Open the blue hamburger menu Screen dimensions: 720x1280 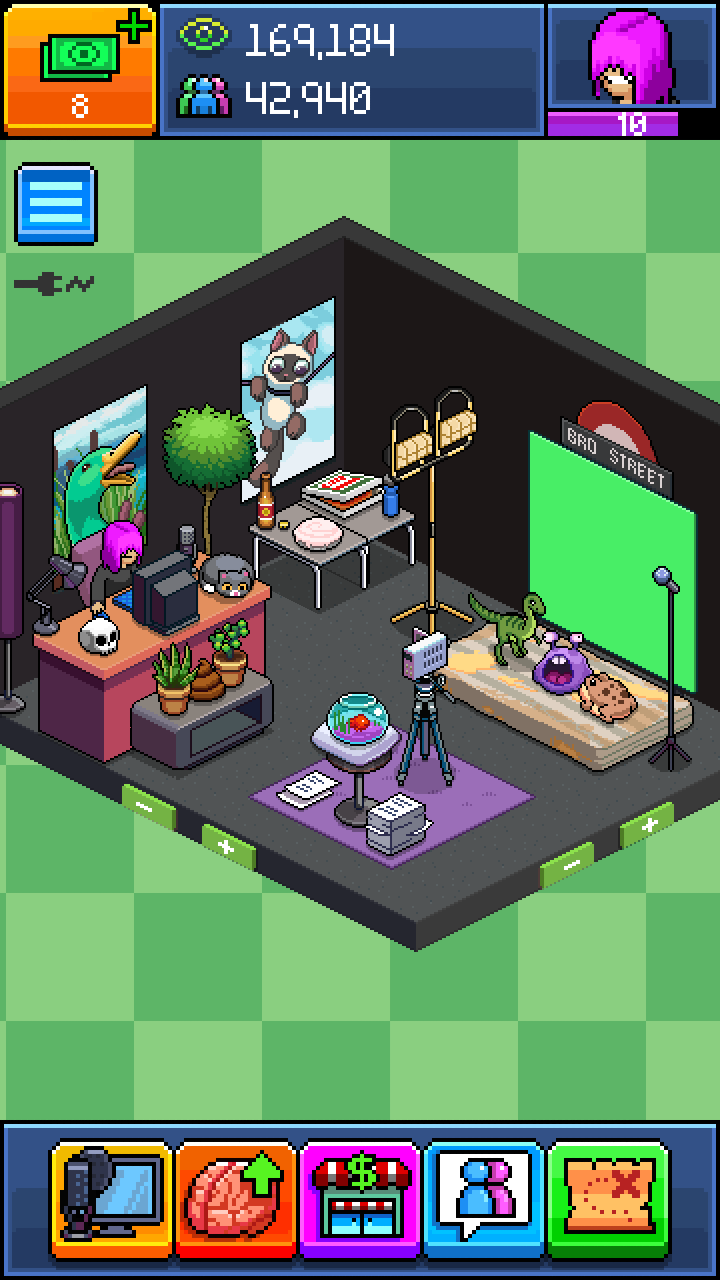(x=56, y=205)
